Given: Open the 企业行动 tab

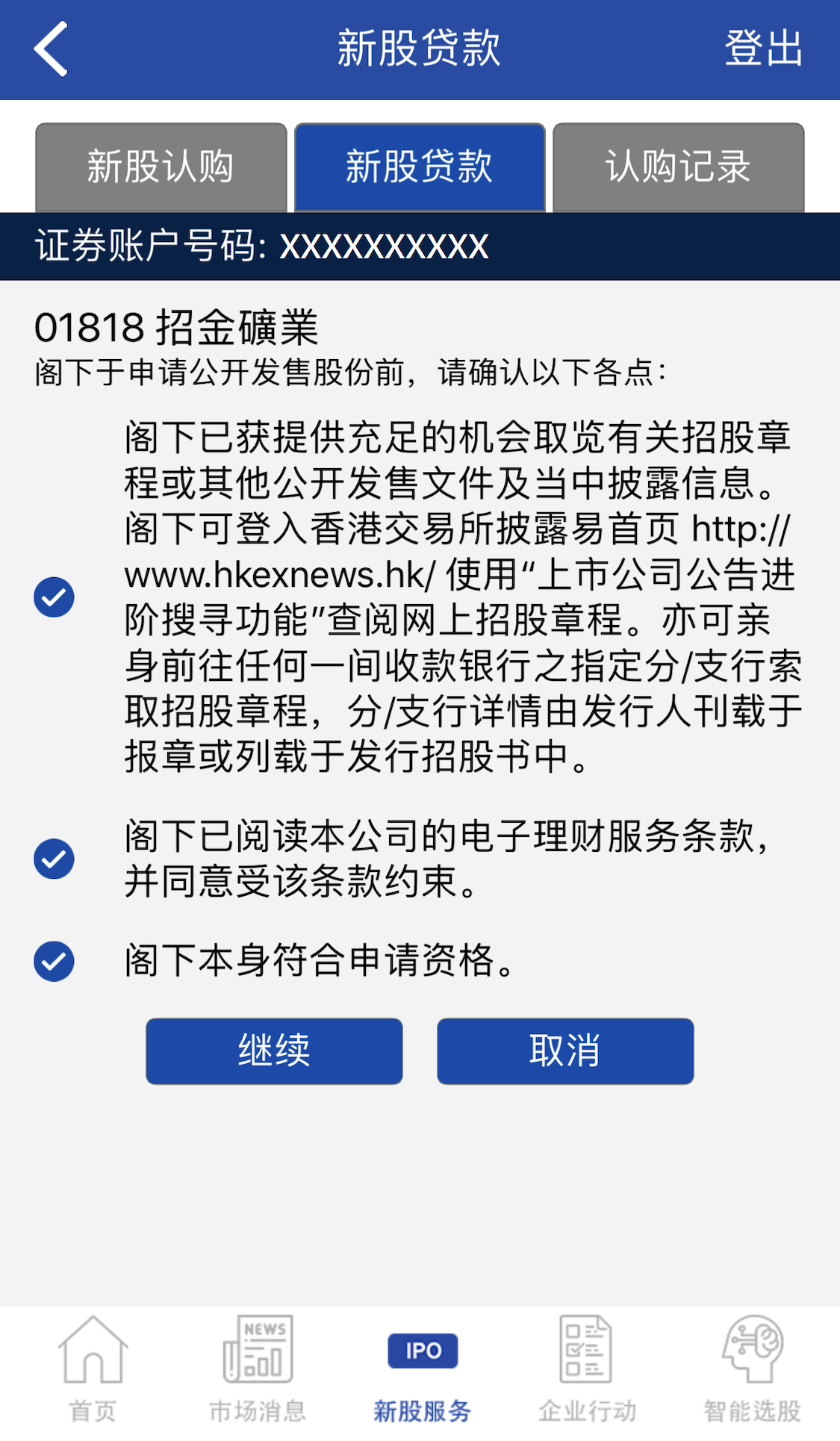Looking at the screenshot, I should (587, 1370).
